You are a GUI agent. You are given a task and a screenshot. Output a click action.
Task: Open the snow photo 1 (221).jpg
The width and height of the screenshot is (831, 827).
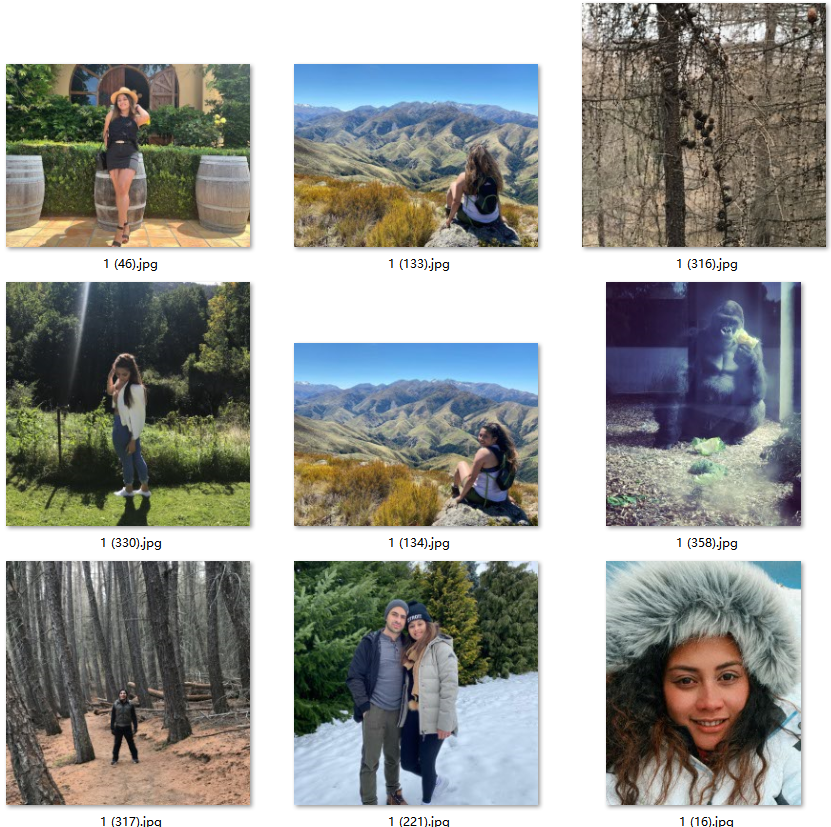coord(416,682)
